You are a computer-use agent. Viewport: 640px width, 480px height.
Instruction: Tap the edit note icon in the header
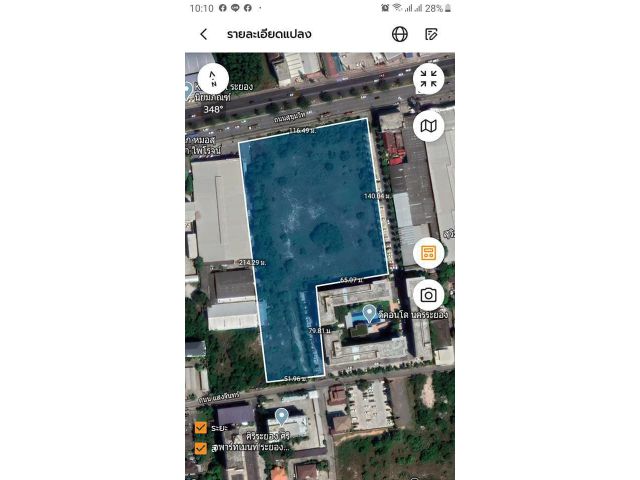click(x=431, y=34)
